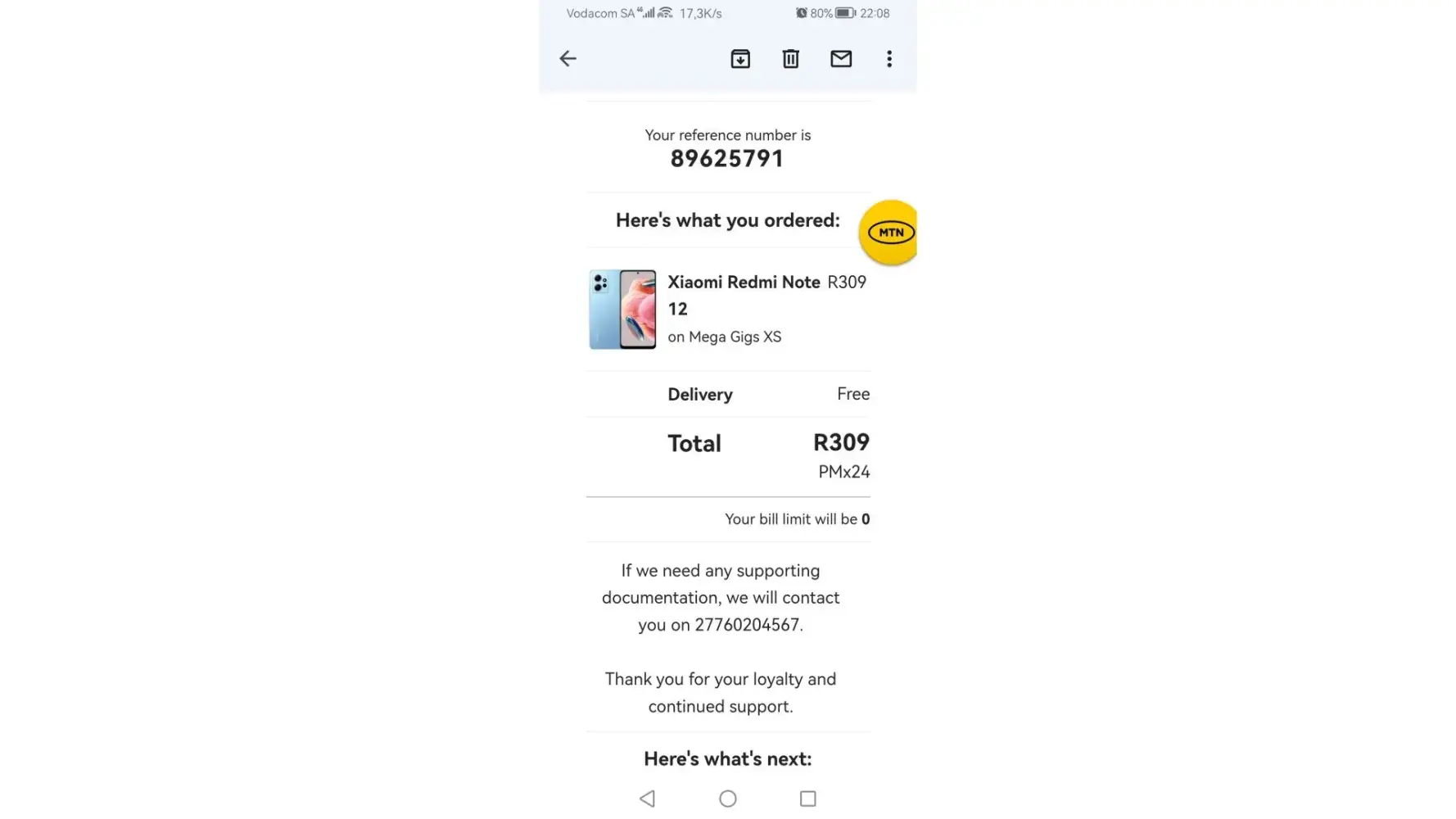Delete this email
The image size is (1456, 819).
pos(790,59)
